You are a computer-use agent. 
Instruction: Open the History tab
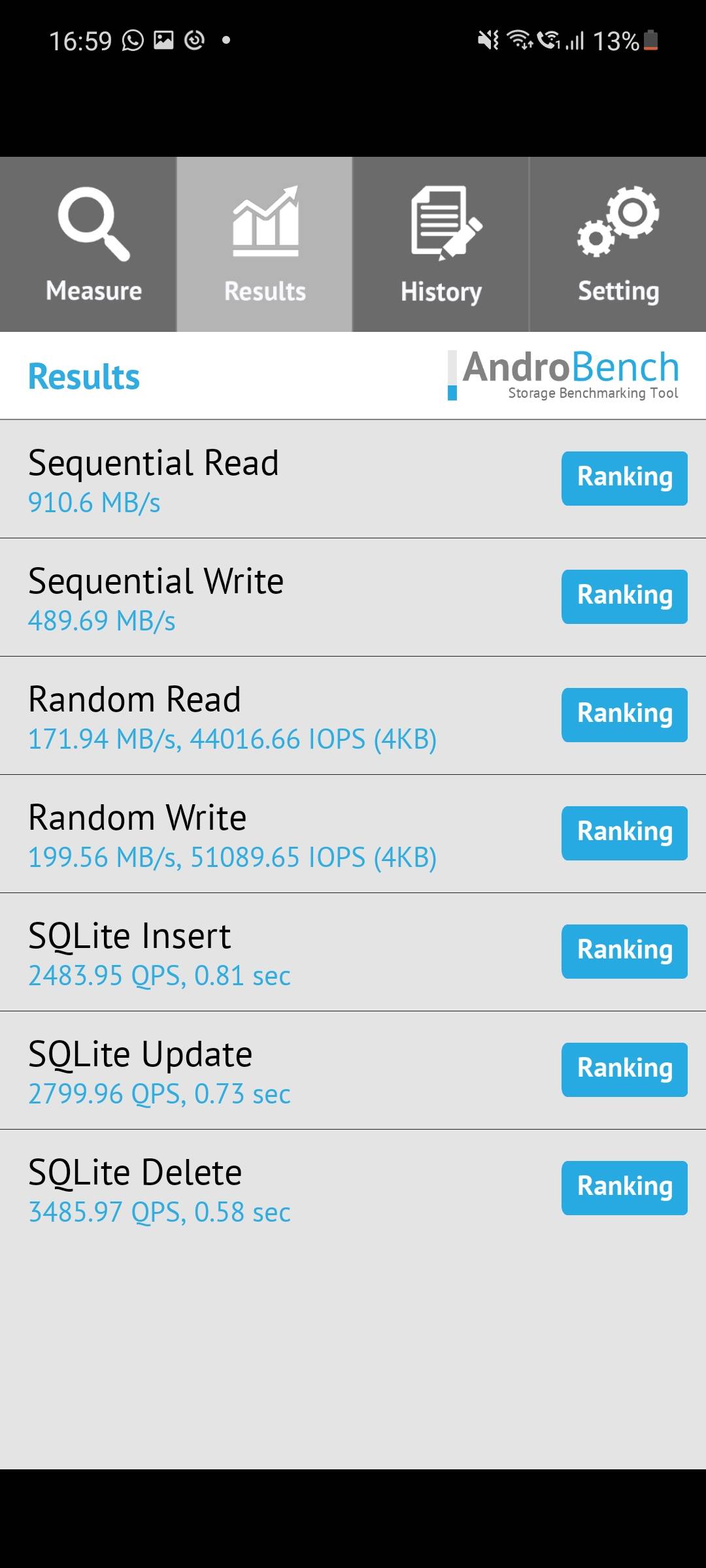441,245
